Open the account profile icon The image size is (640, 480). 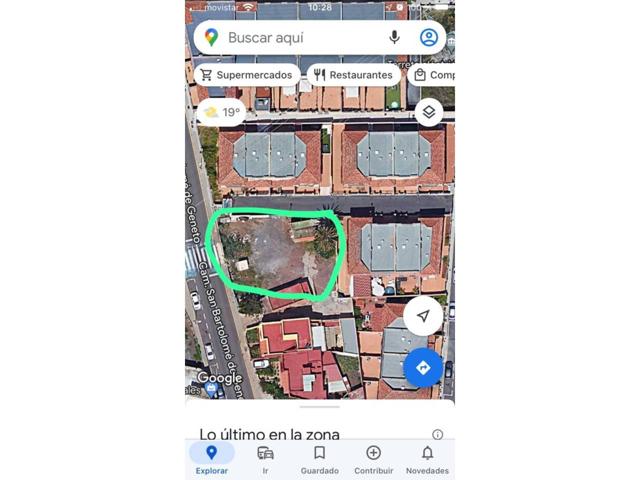(429, 38)
